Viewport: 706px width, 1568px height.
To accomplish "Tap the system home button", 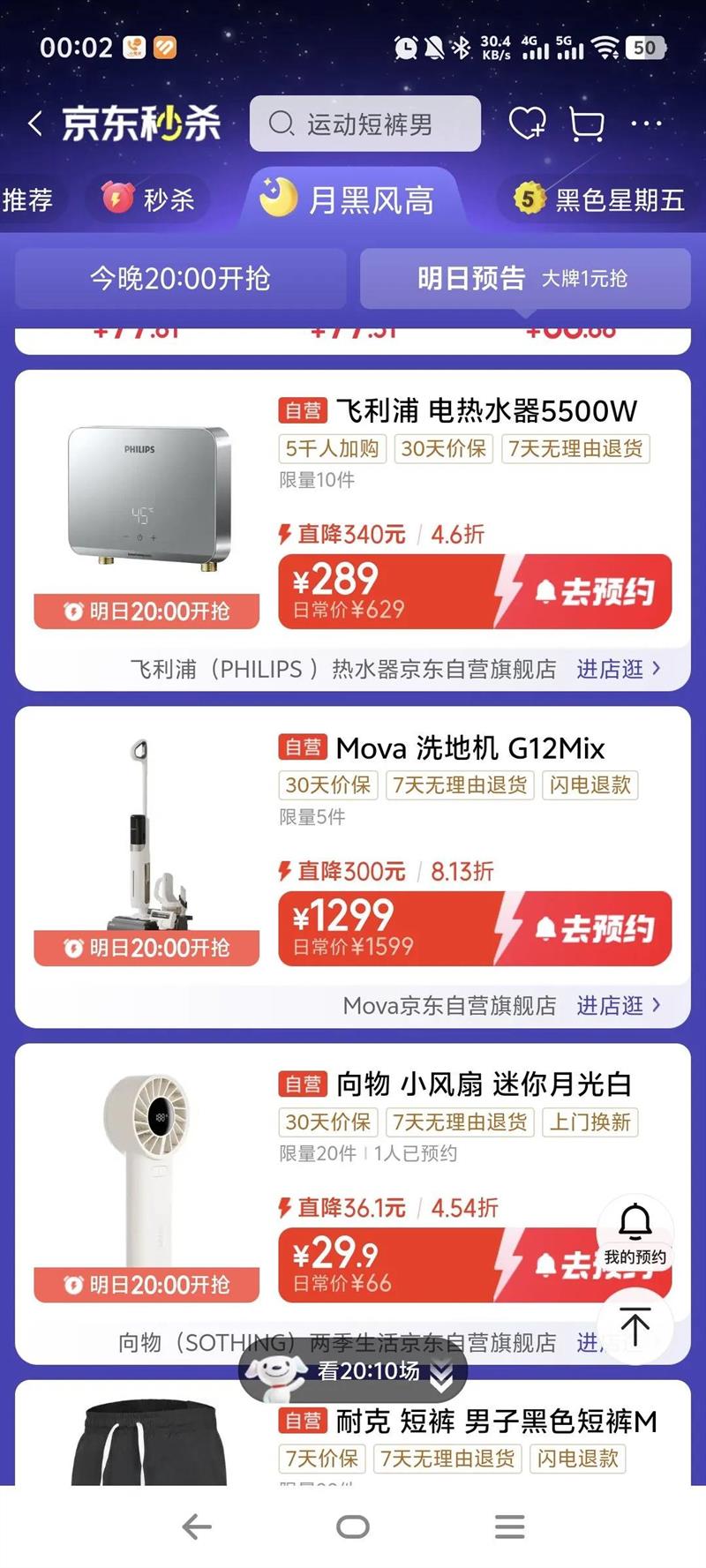I will (353, 1527).
